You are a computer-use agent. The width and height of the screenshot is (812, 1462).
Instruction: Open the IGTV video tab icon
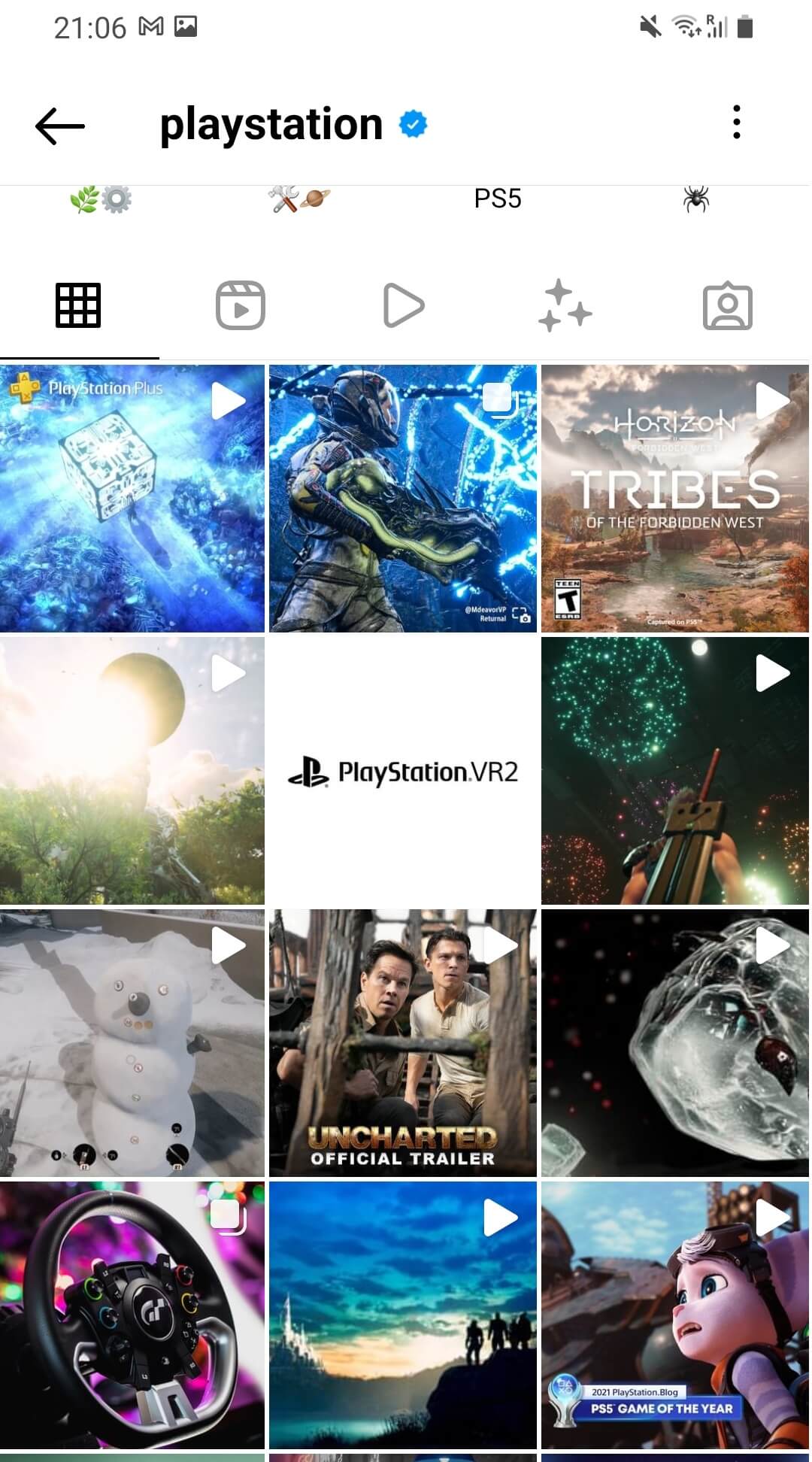pos(404,304)
